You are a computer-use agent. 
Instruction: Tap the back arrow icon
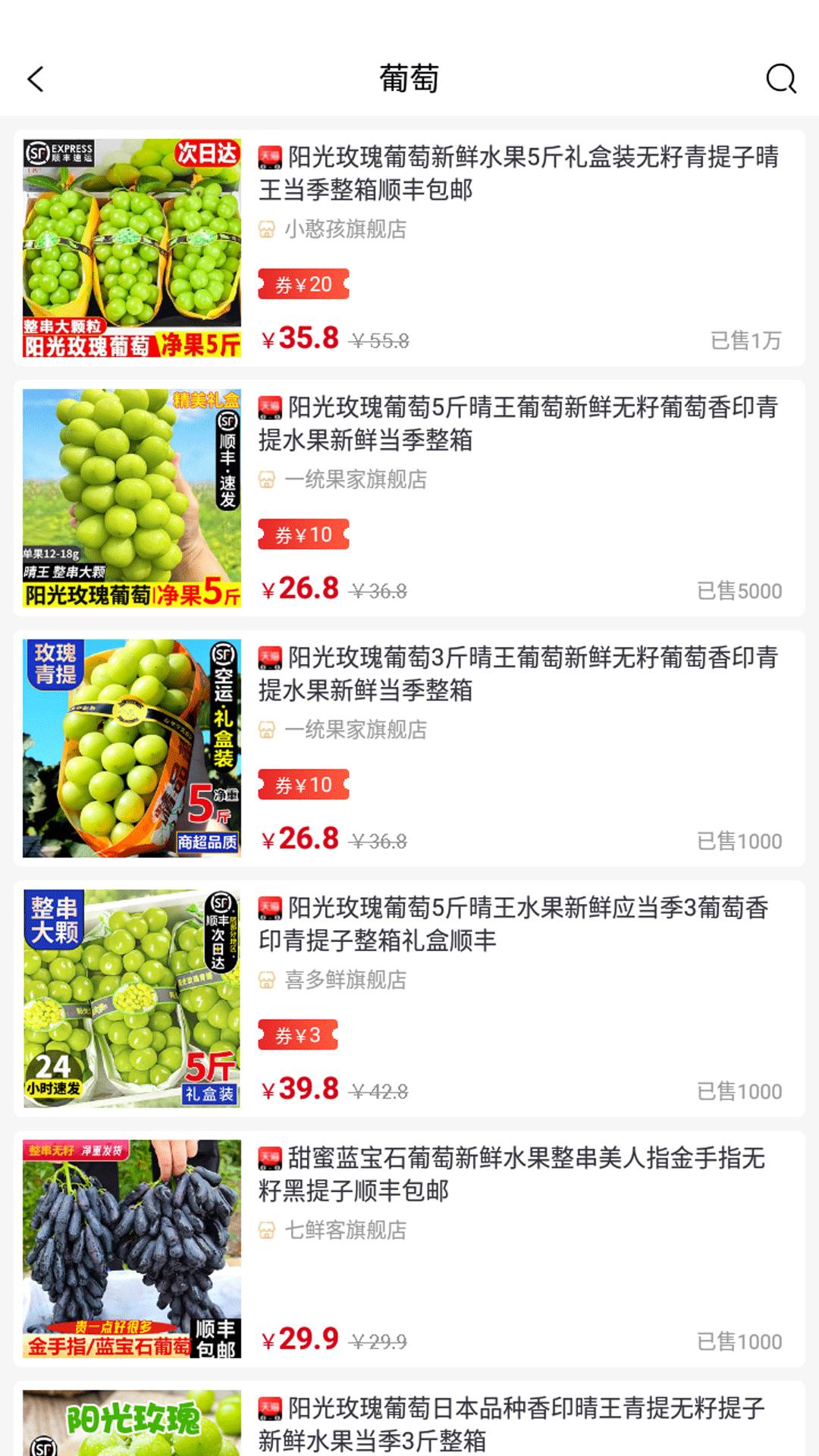36,79
